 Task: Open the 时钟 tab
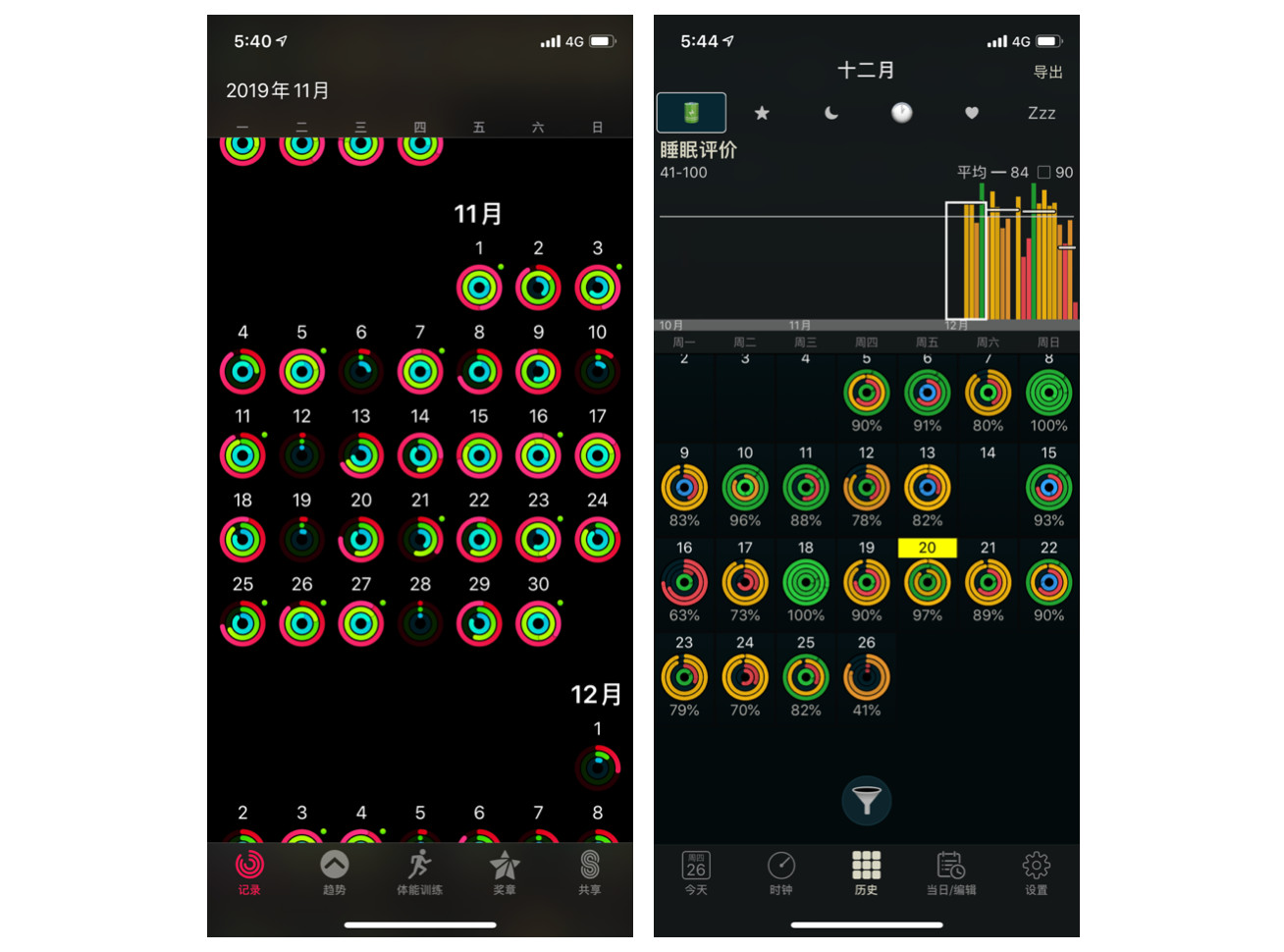(x=781, y=872)
